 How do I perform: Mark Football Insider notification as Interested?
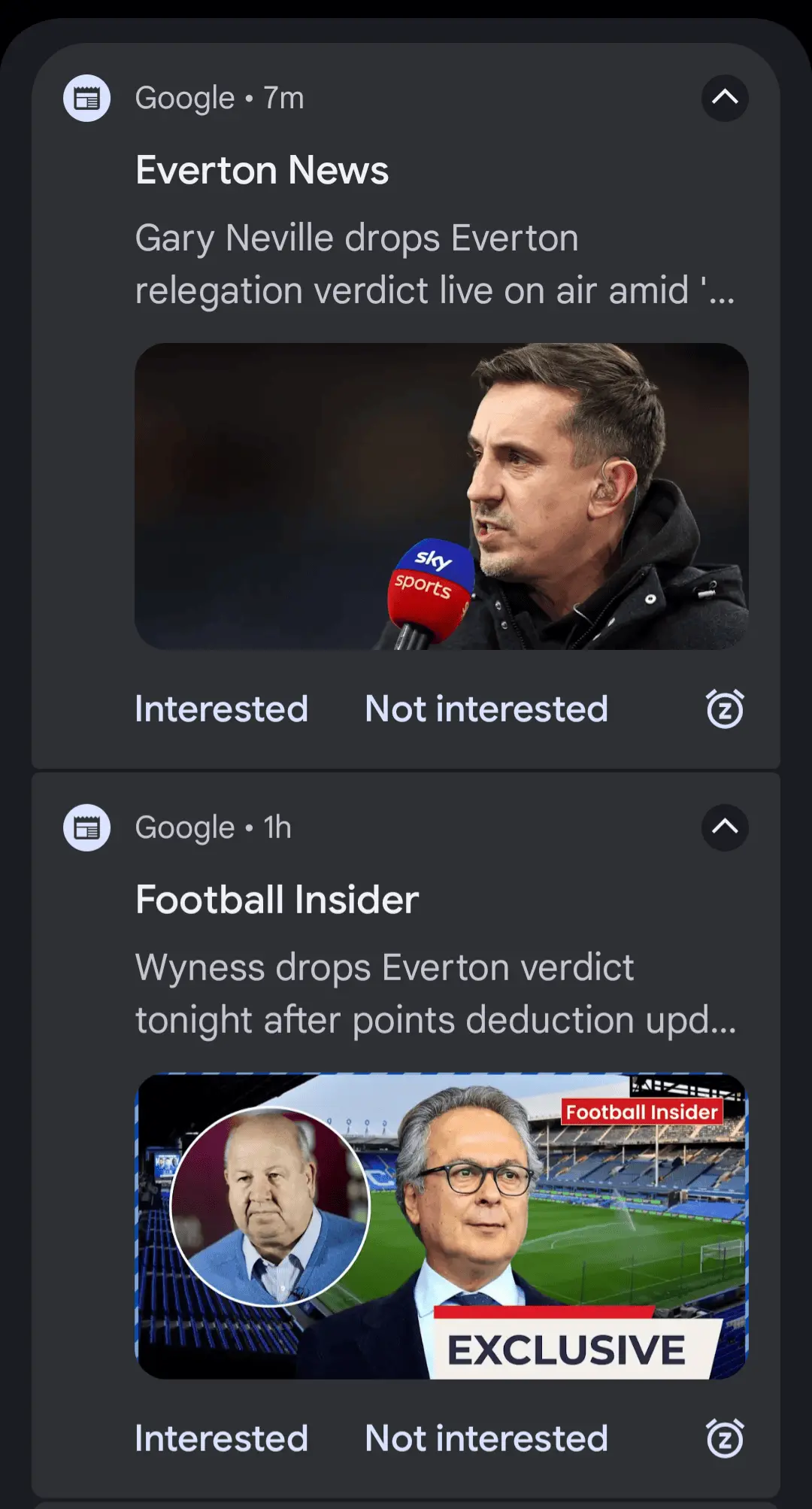click(x=222, y=1438)
